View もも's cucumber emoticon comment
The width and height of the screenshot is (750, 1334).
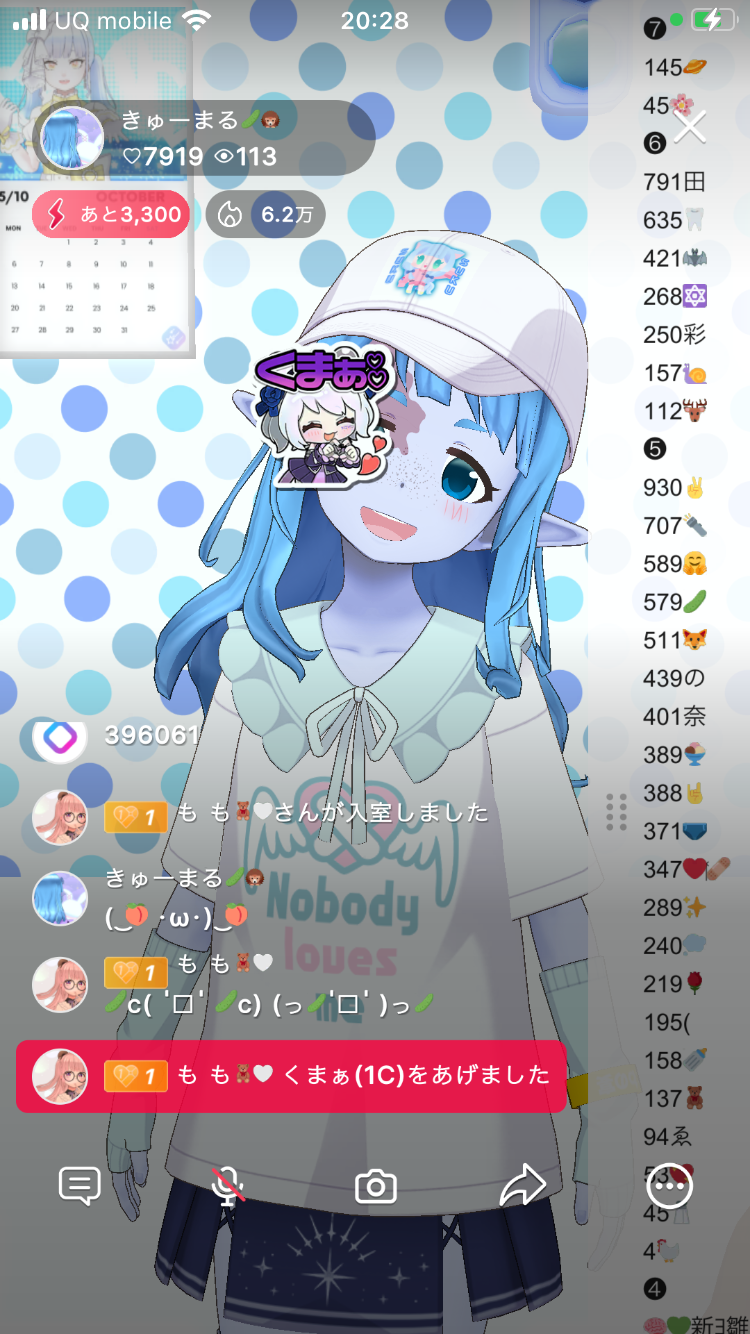tap(270, 1001)
